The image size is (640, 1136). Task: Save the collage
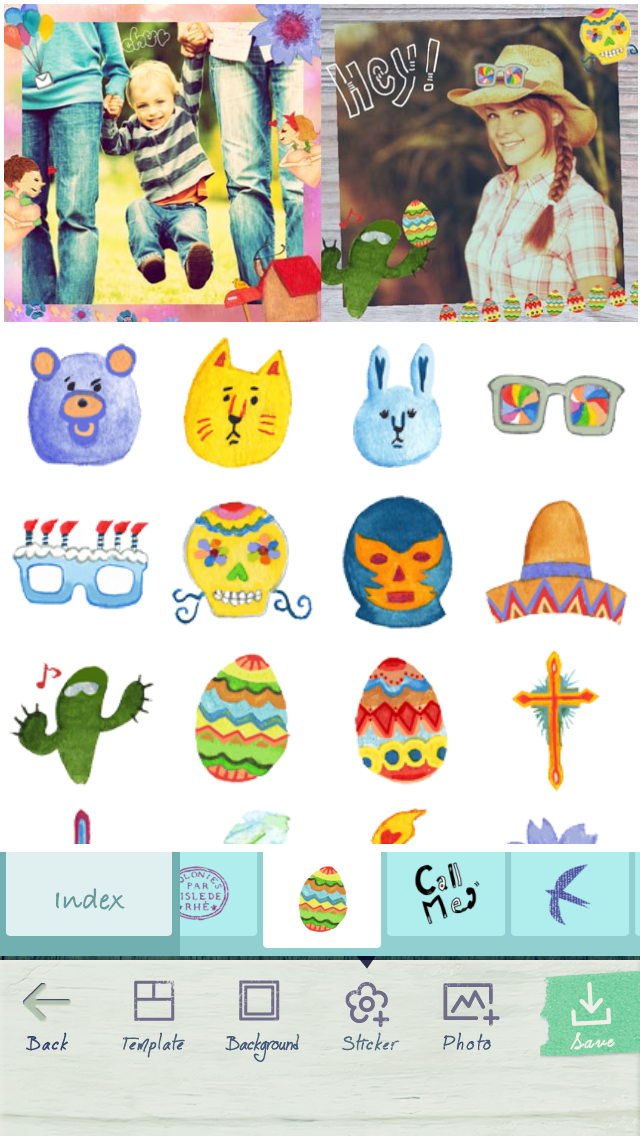591,1014
